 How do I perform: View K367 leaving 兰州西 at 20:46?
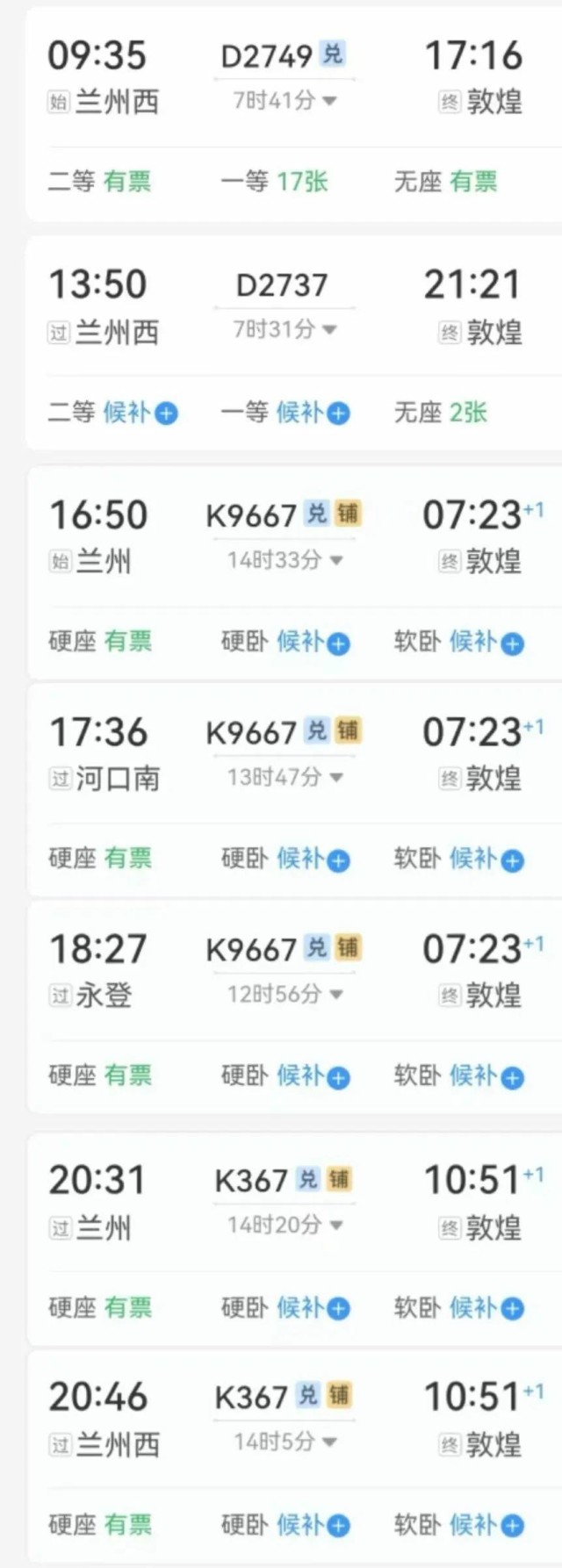pos(251,1397)
